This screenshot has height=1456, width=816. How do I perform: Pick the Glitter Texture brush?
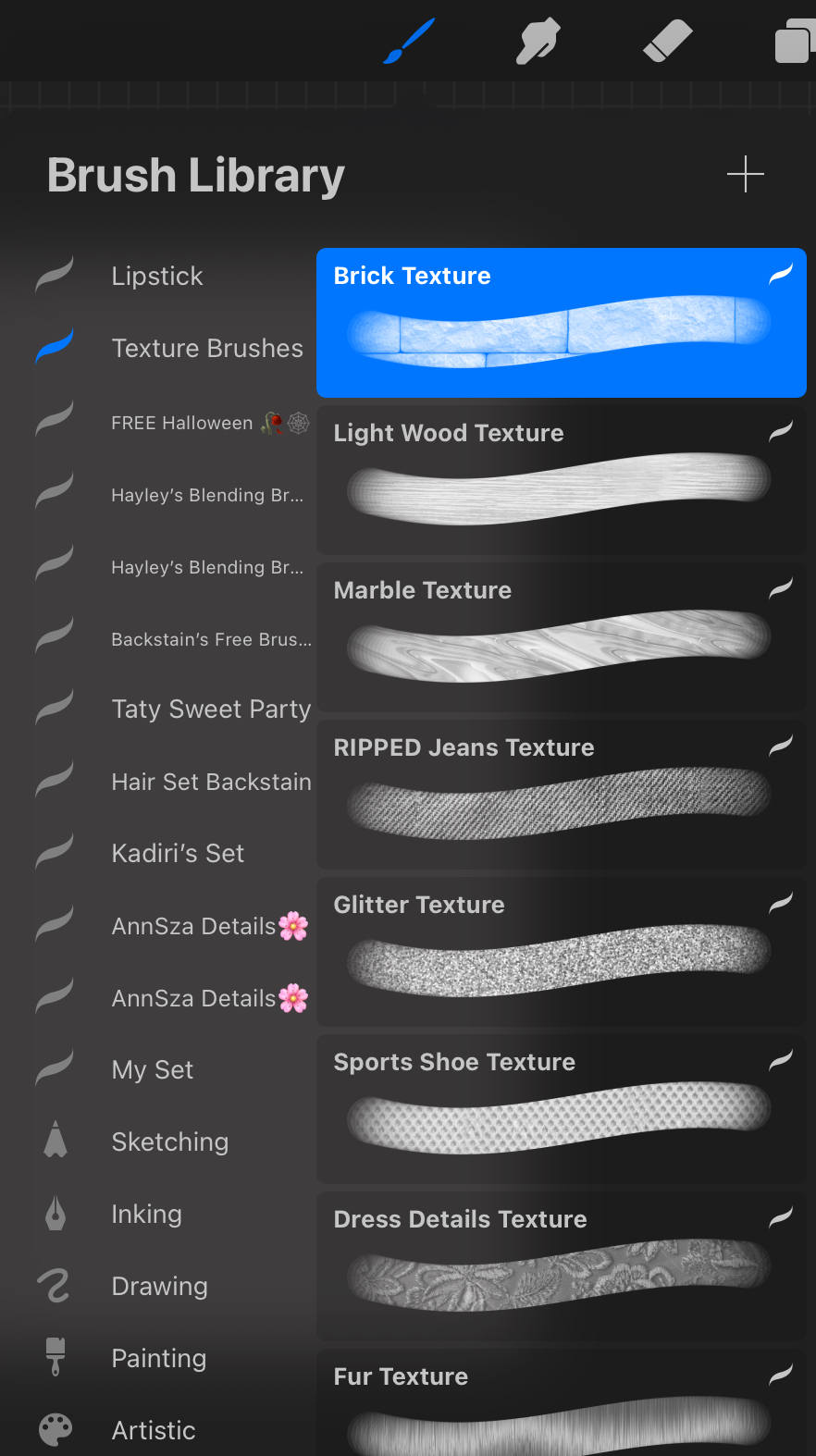click(561, 953)
